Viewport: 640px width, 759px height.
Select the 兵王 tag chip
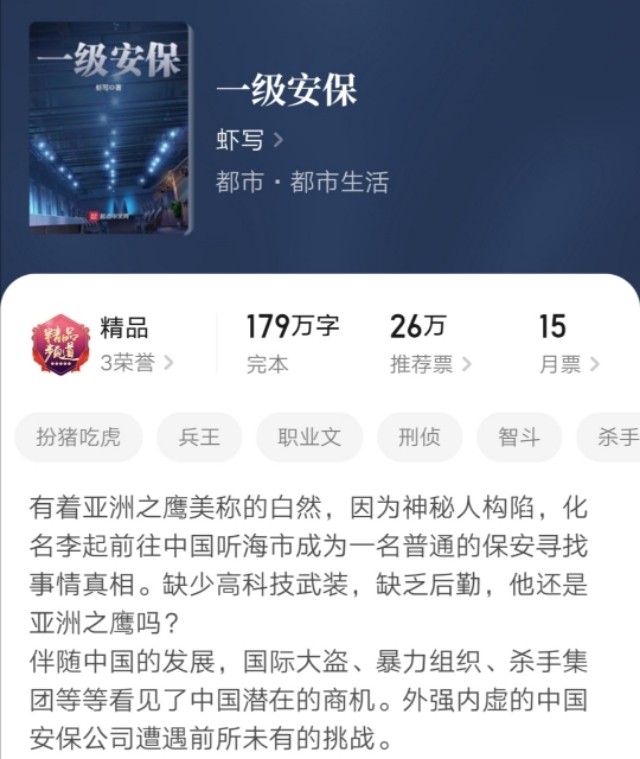tap(199, 438)
